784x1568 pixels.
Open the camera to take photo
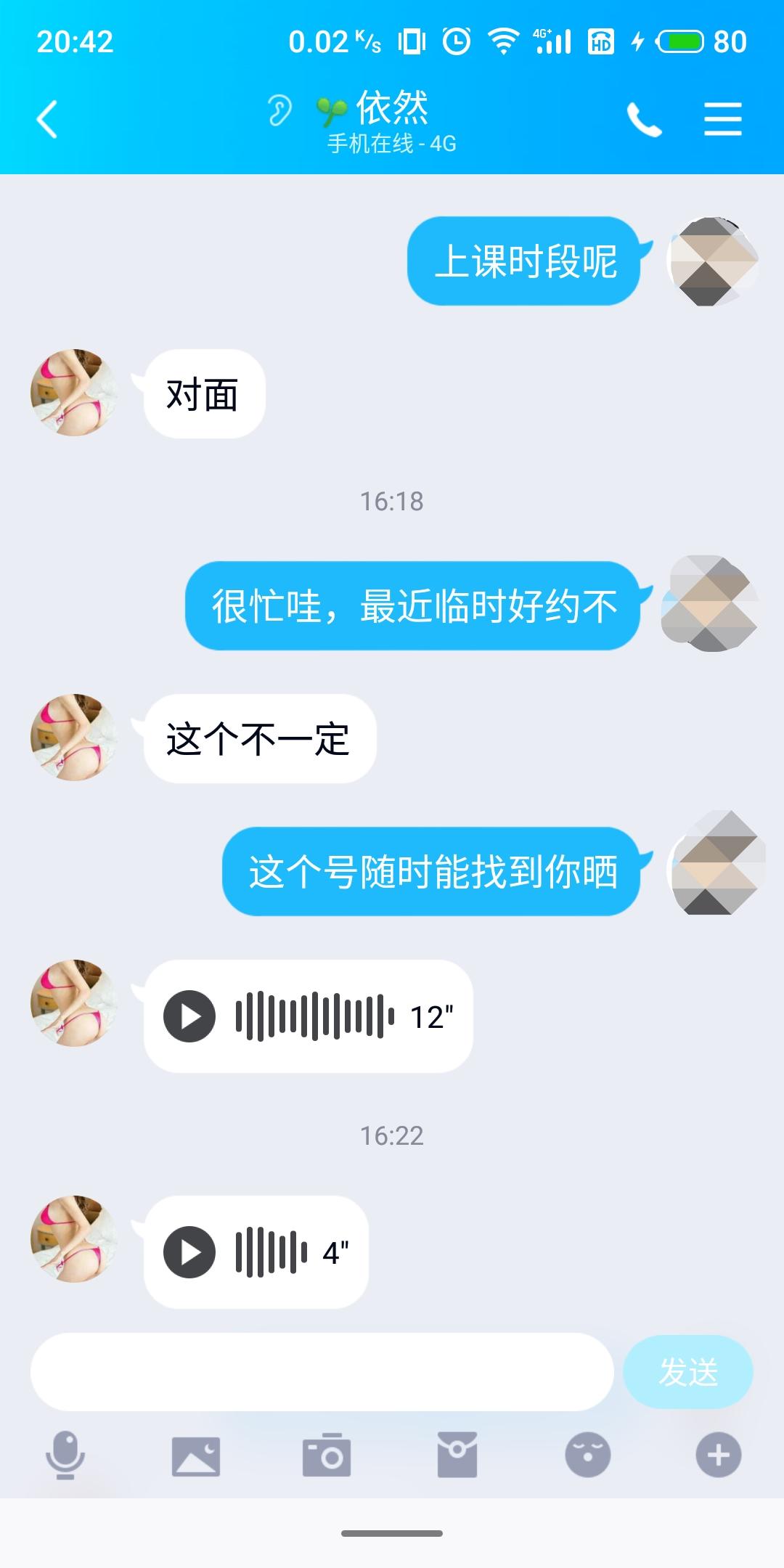tap(327, 1455)
